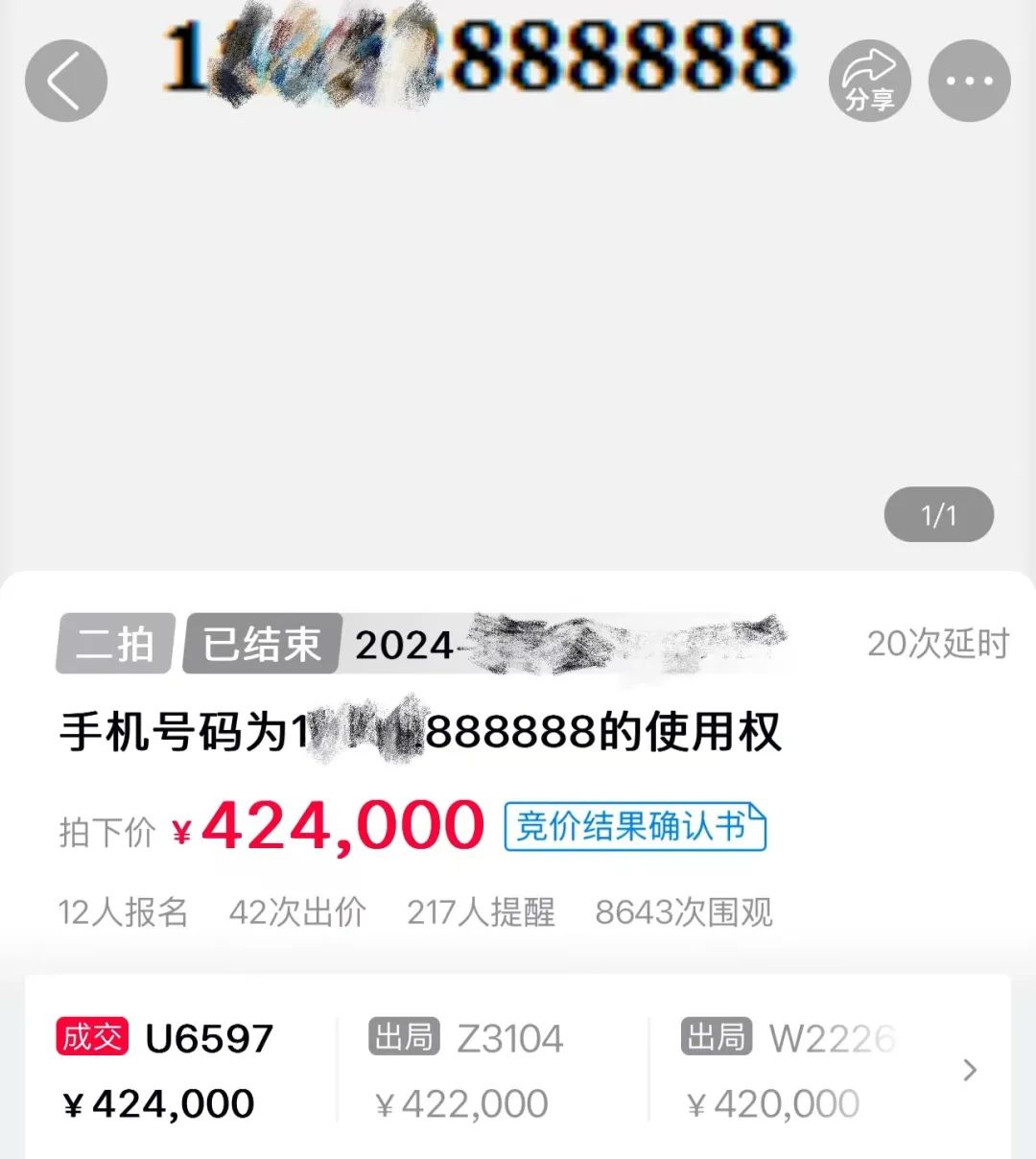Tap the more options ellipsis icon
Viewport: 1036px width, 1159px height.
[x=970, y=81]
